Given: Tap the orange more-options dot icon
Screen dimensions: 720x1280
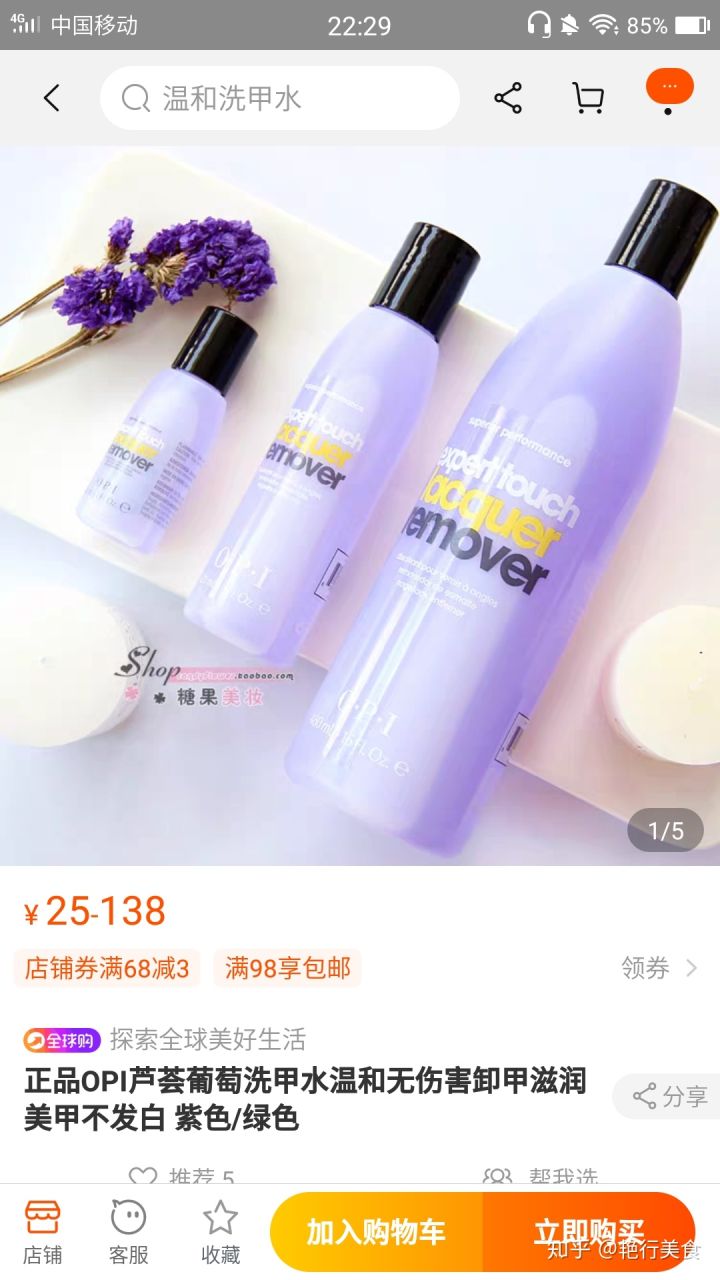Looking at the screenshot, I should (670, 87).
